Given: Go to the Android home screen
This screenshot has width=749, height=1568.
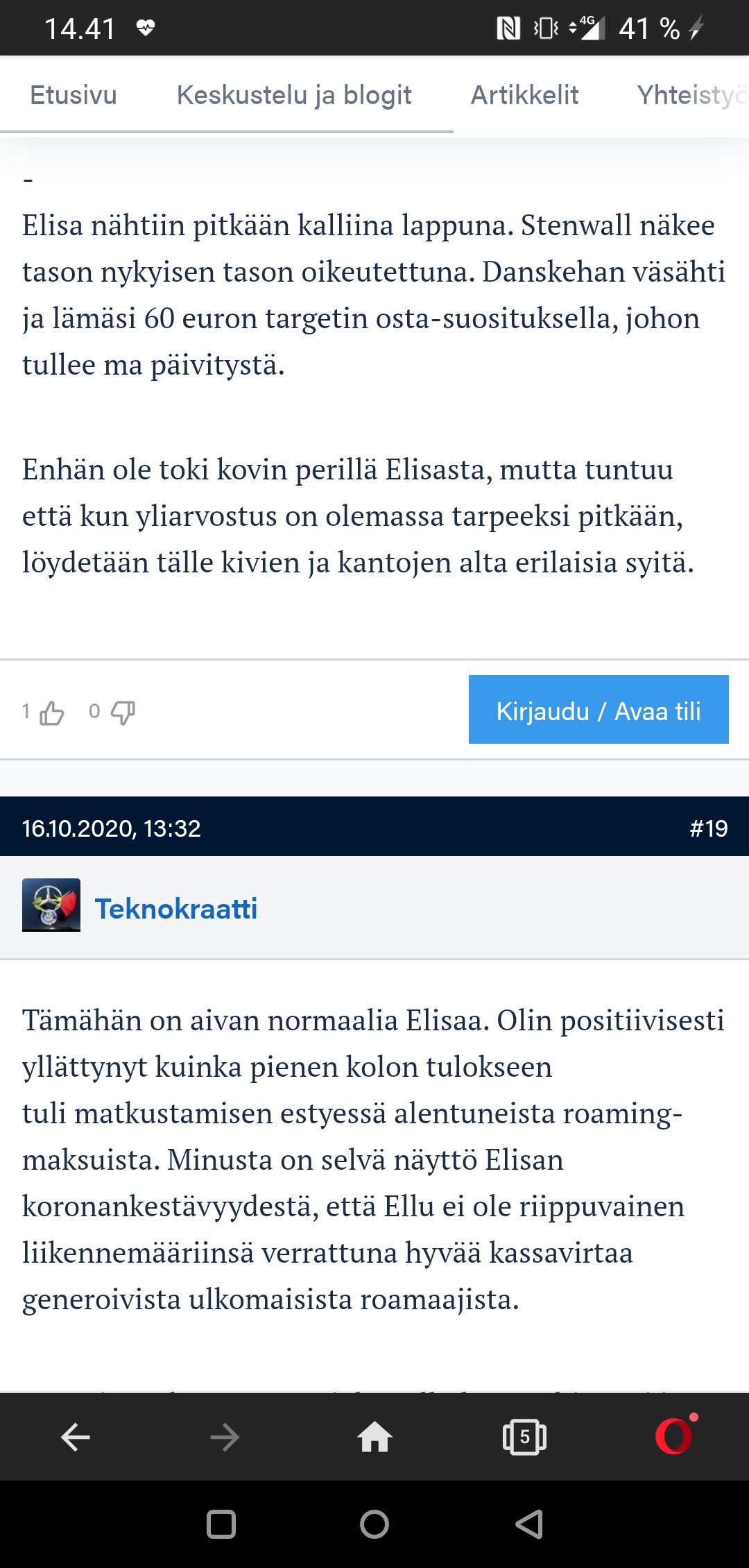Looking at the screenshot, I should [374, 1524].
